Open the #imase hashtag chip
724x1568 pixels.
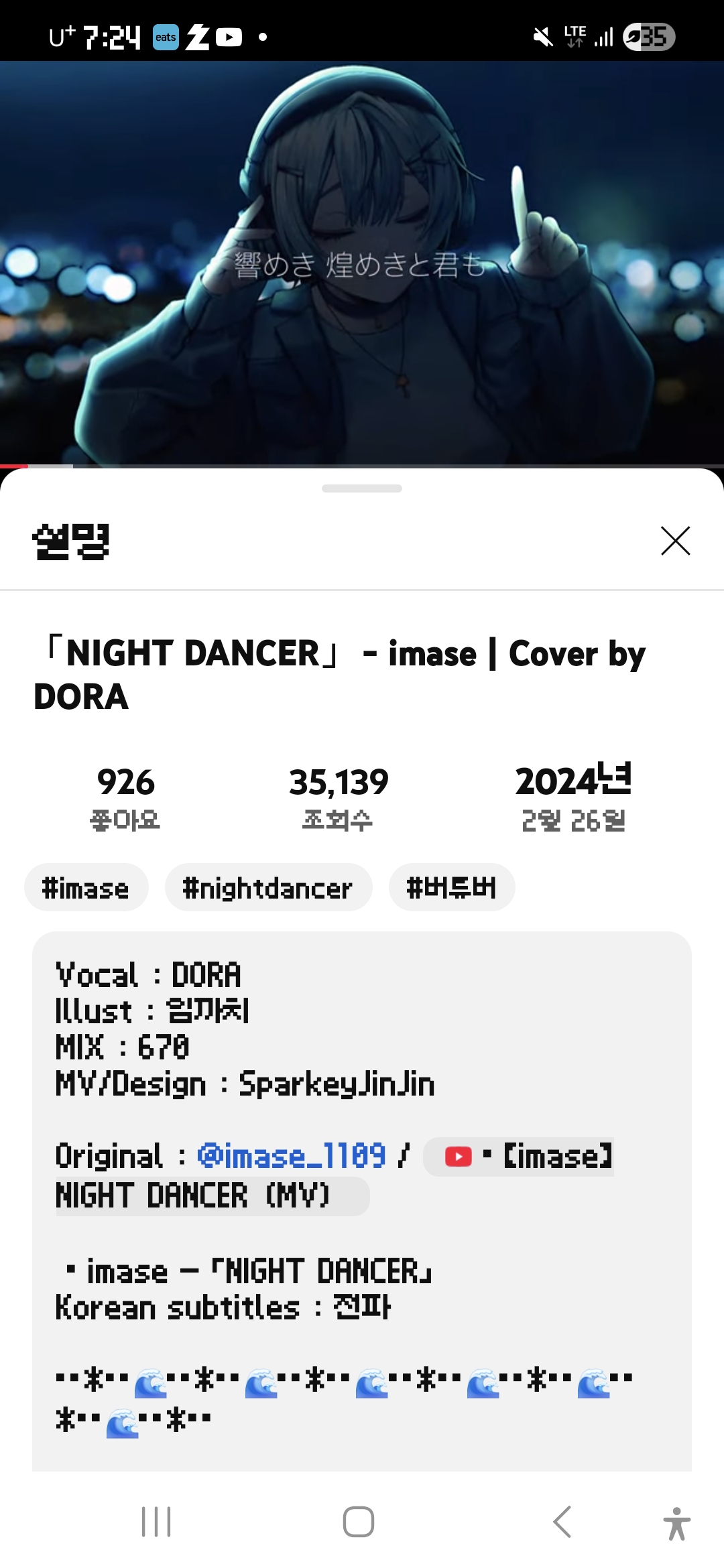pyautogui.click(x=86, y=887)
